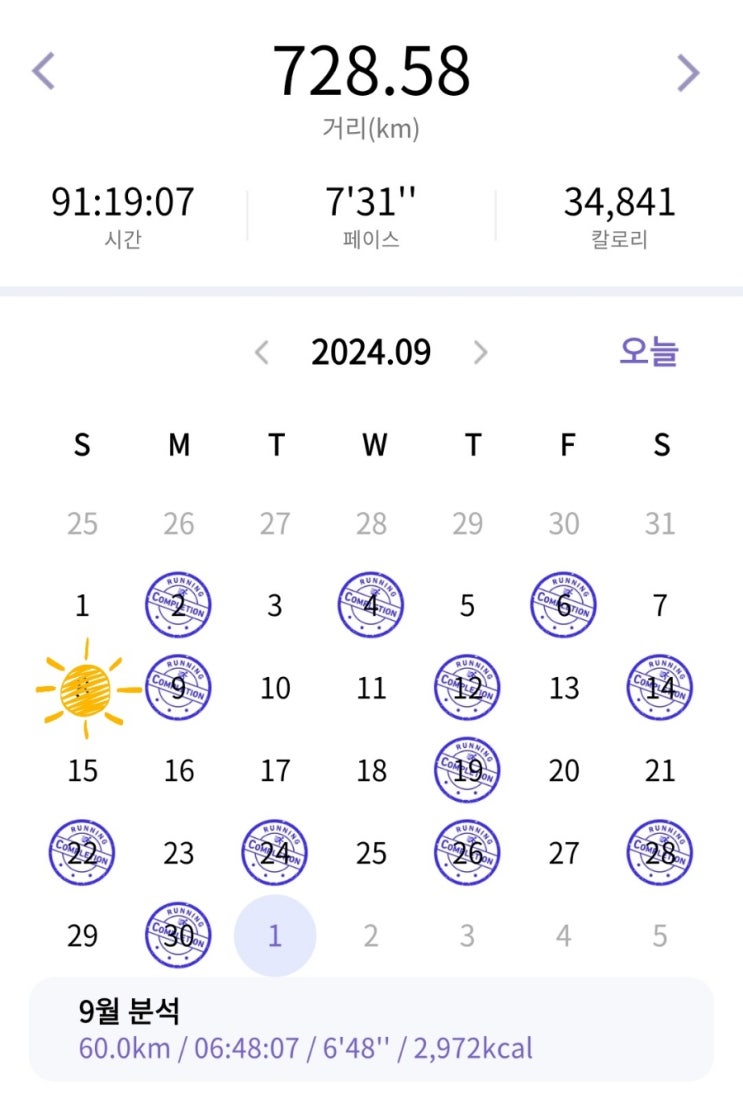The width and height of the screenshot is (743, 1094).
Task: Show next month after 2024.09
Action: point(481,353)
